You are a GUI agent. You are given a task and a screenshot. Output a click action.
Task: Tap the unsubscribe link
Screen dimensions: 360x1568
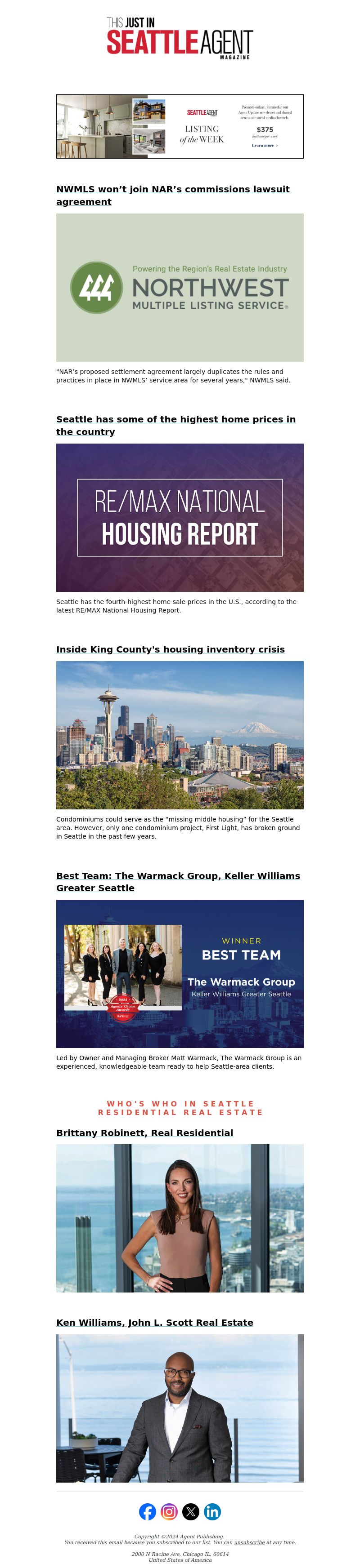point(248,1542)
